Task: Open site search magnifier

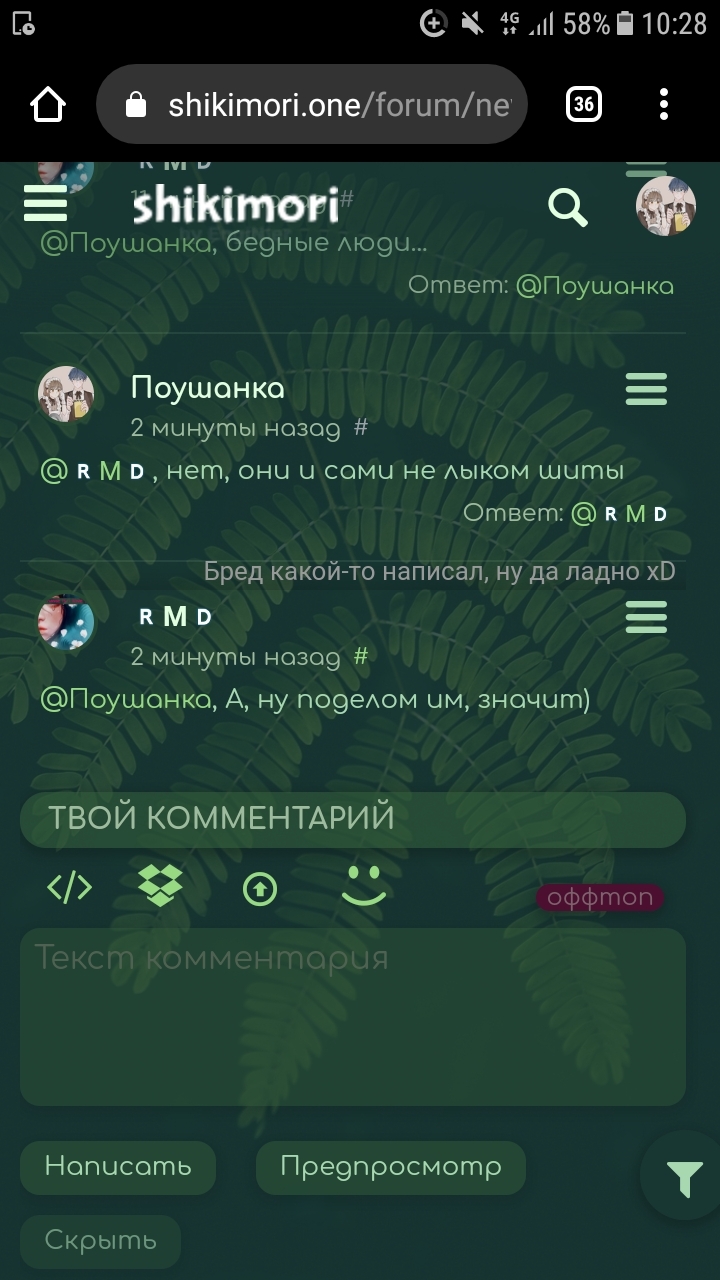Action: click(x=567, y=207)
